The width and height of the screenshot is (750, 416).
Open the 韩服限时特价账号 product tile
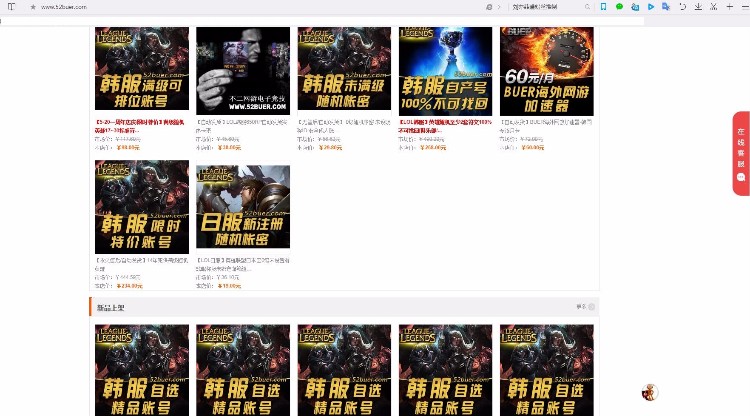pos(141,206)
